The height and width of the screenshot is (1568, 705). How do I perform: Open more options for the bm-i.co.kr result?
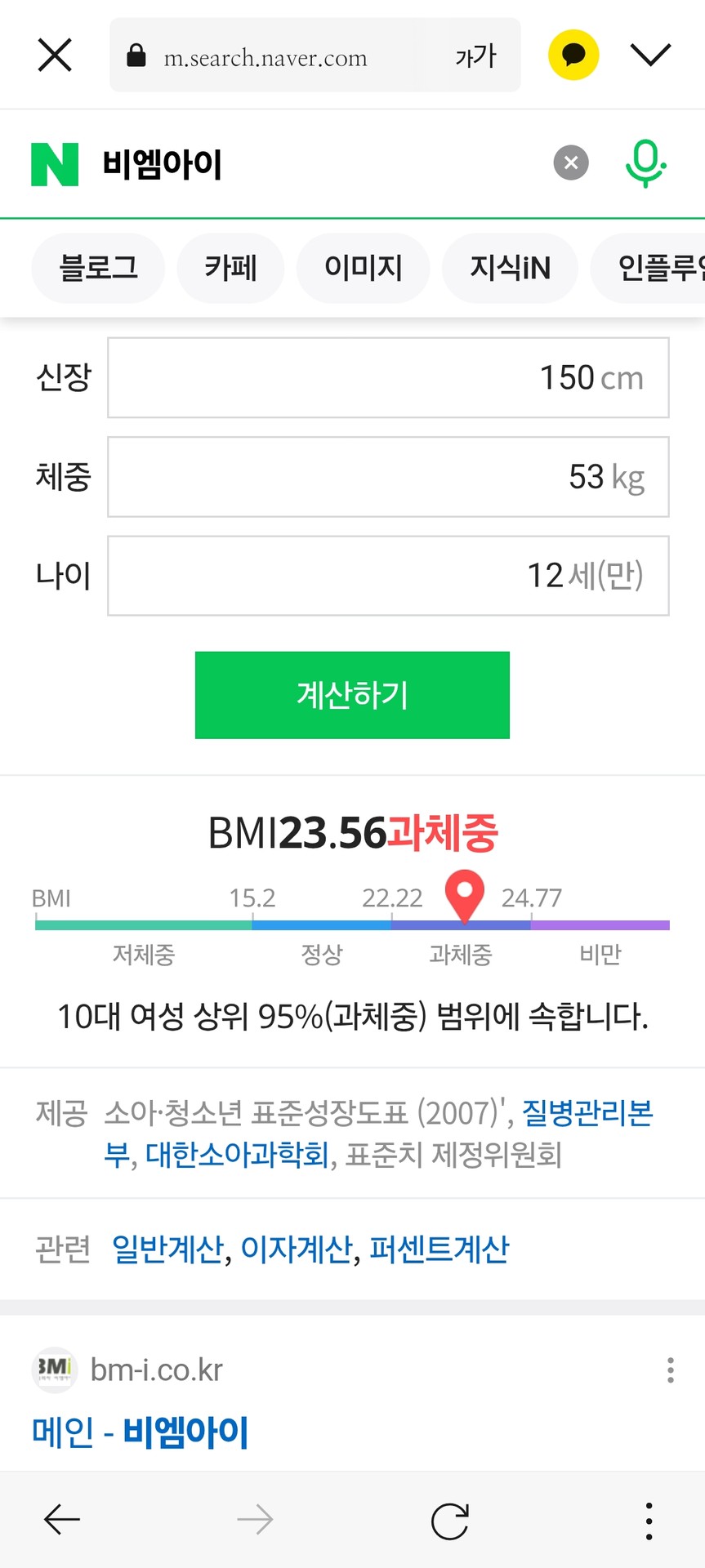click(670, 1370)
